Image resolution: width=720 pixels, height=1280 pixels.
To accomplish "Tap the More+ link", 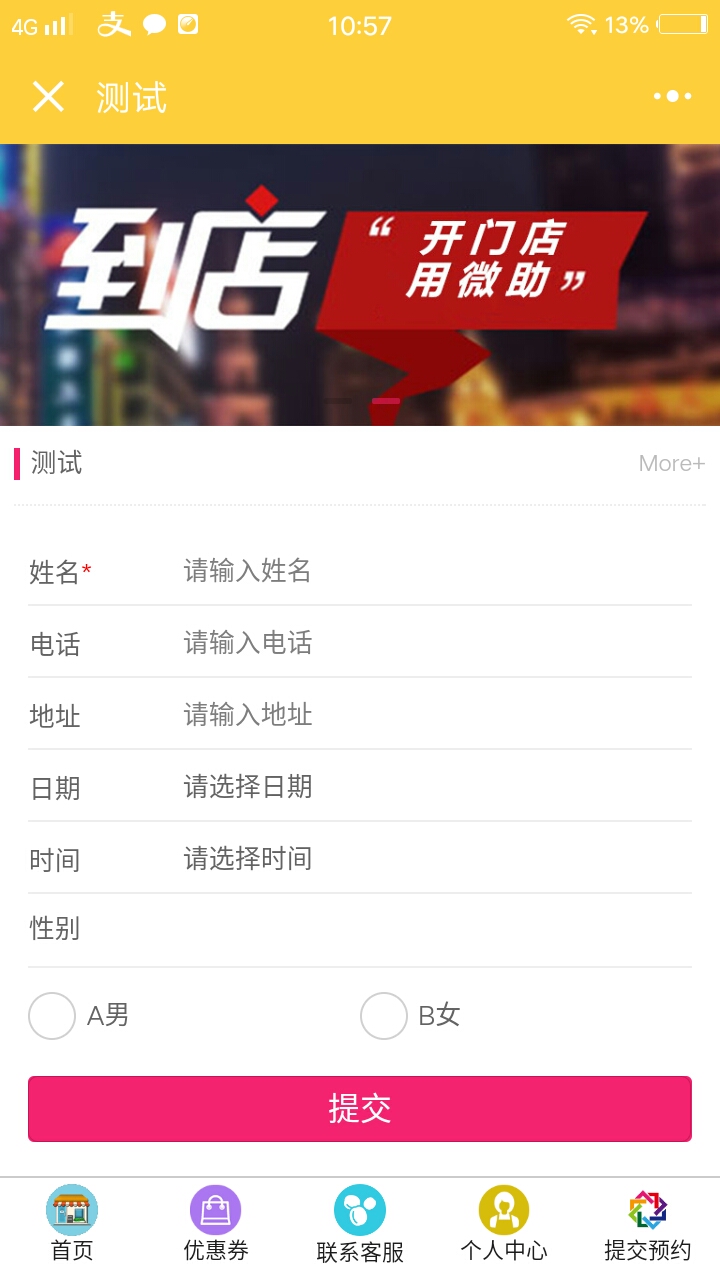I will tap(671, 463).
